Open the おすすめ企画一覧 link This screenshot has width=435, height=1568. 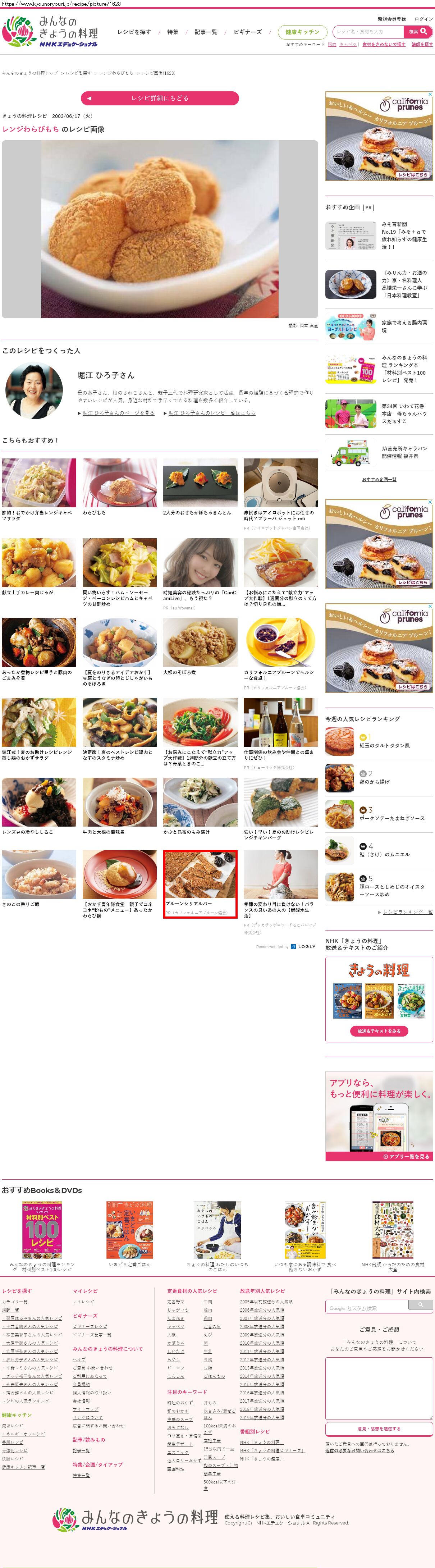[x=379, y=480]
